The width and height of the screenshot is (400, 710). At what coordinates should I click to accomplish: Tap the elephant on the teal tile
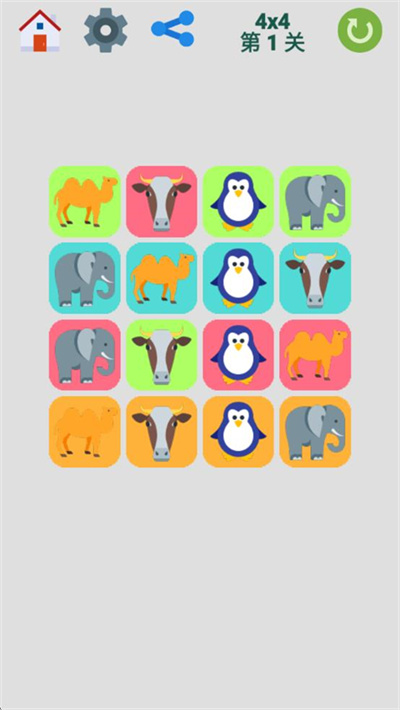coord(85,278)
